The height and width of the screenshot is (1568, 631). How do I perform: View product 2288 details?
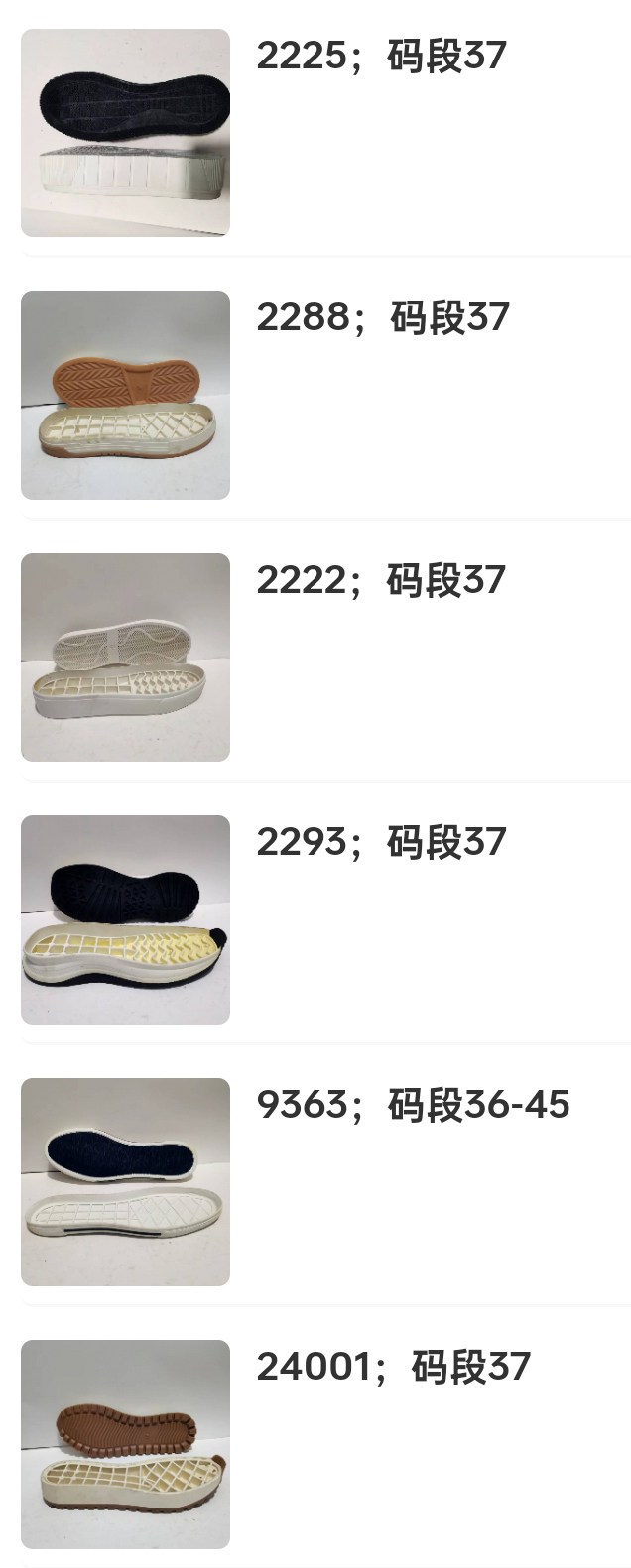[126, 395]
